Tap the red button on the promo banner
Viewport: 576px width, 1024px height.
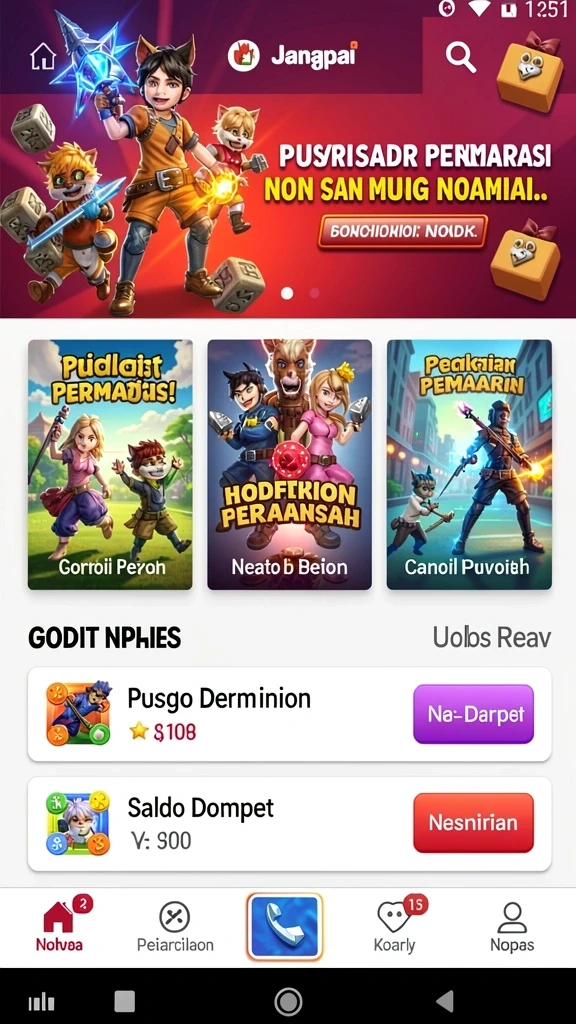[x=402, y=231]
